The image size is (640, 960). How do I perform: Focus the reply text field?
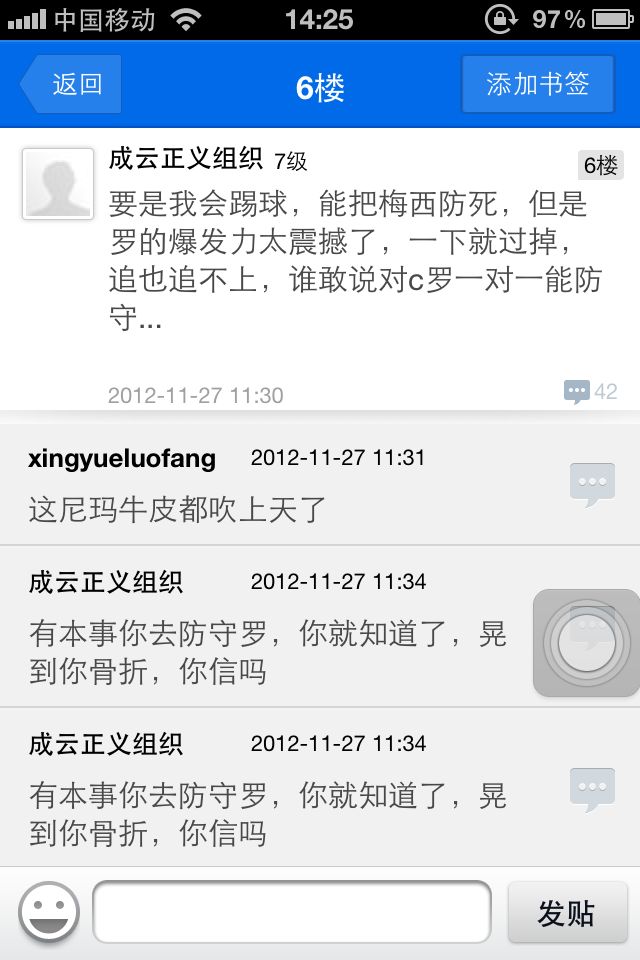tap(292, 912)
